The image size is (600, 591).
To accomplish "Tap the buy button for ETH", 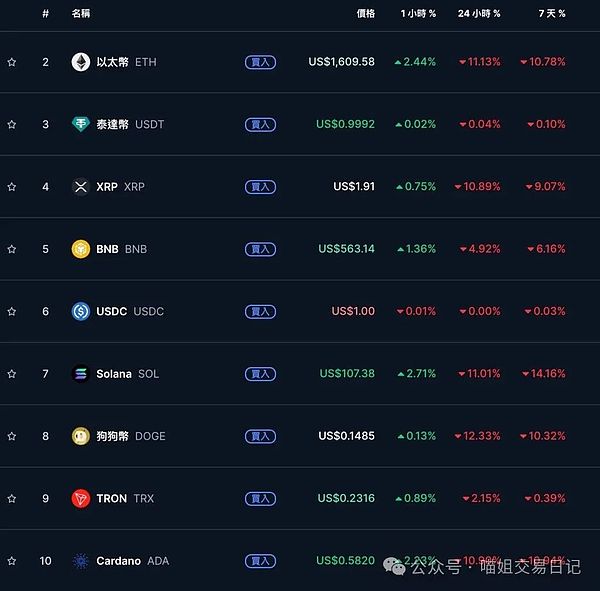I will 260,62.
